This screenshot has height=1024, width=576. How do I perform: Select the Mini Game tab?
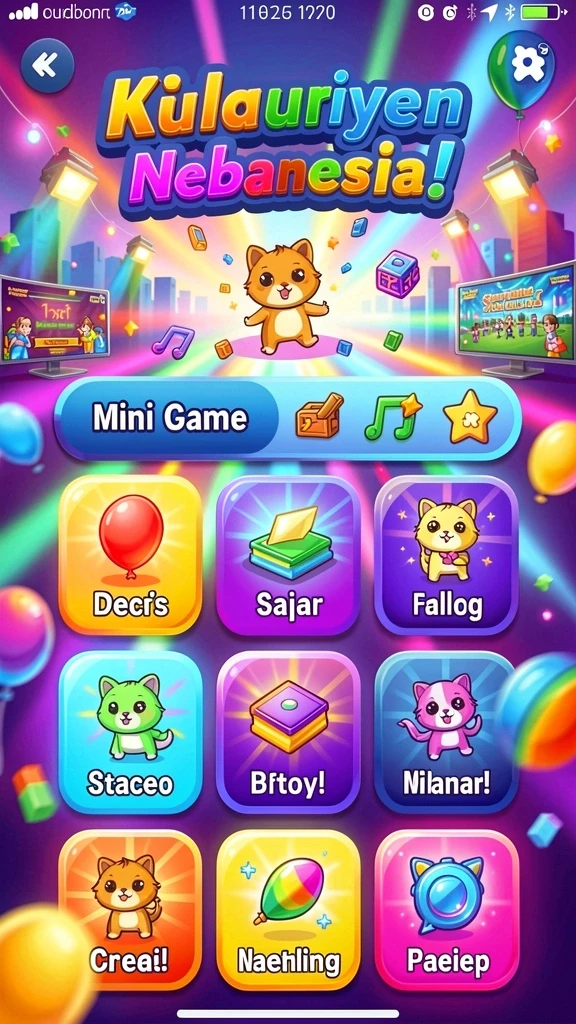click(x=168, y=419)
